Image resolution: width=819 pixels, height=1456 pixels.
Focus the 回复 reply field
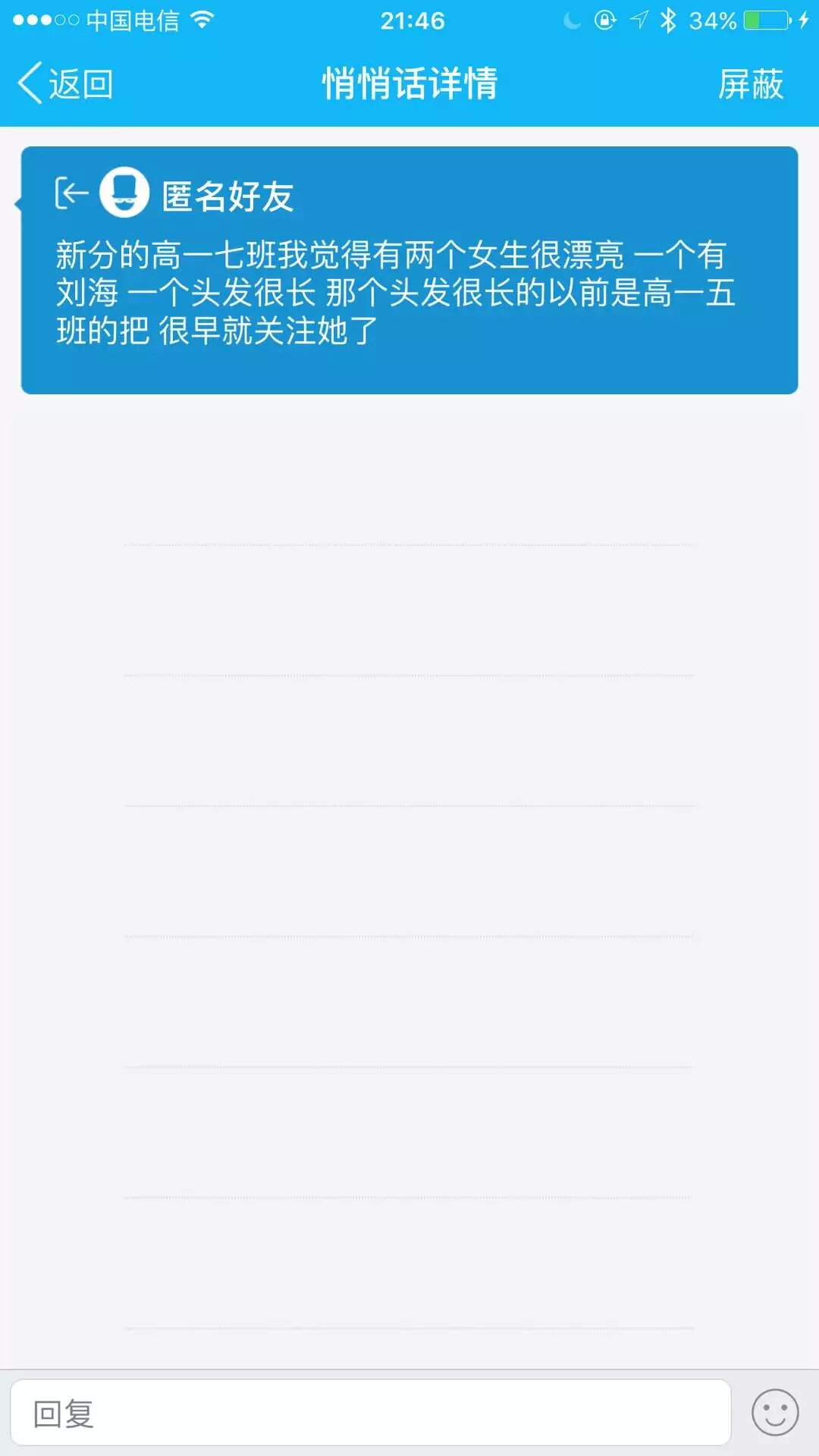pyautogui.click(x=370, y=1414)
